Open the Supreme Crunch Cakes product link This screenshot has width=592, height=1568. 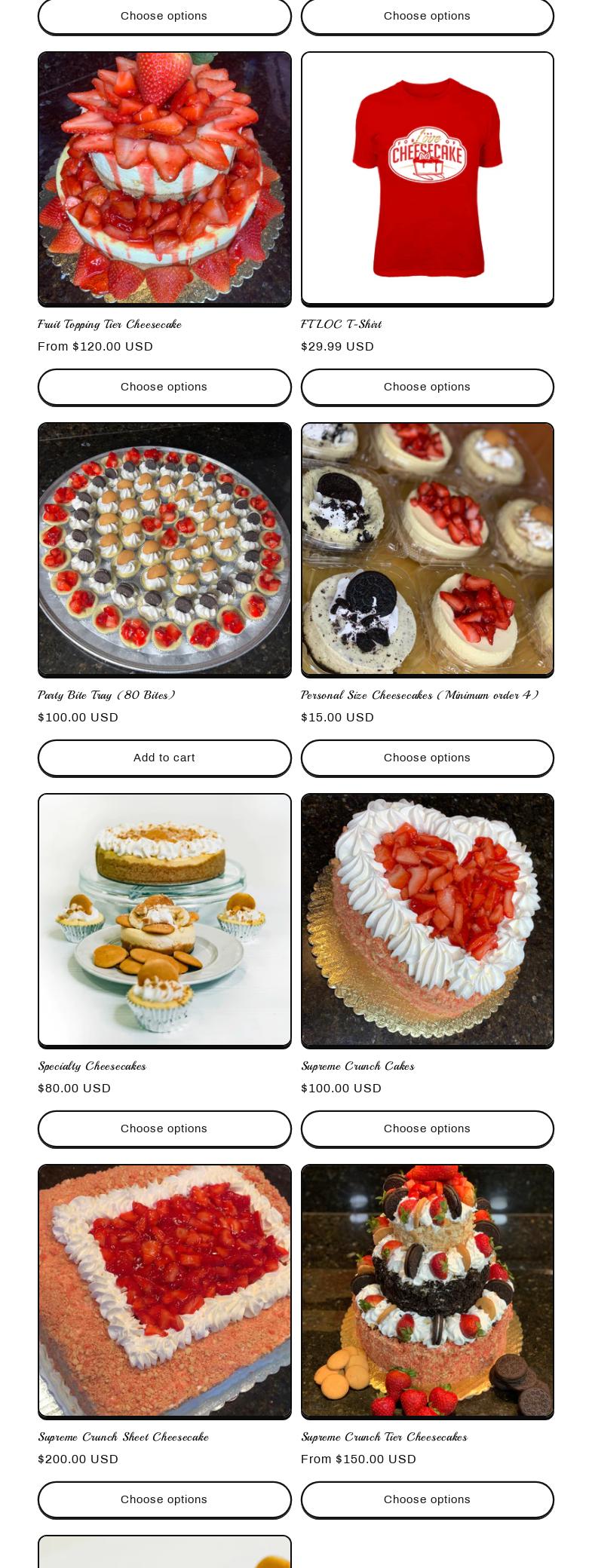pos(357,1067)
